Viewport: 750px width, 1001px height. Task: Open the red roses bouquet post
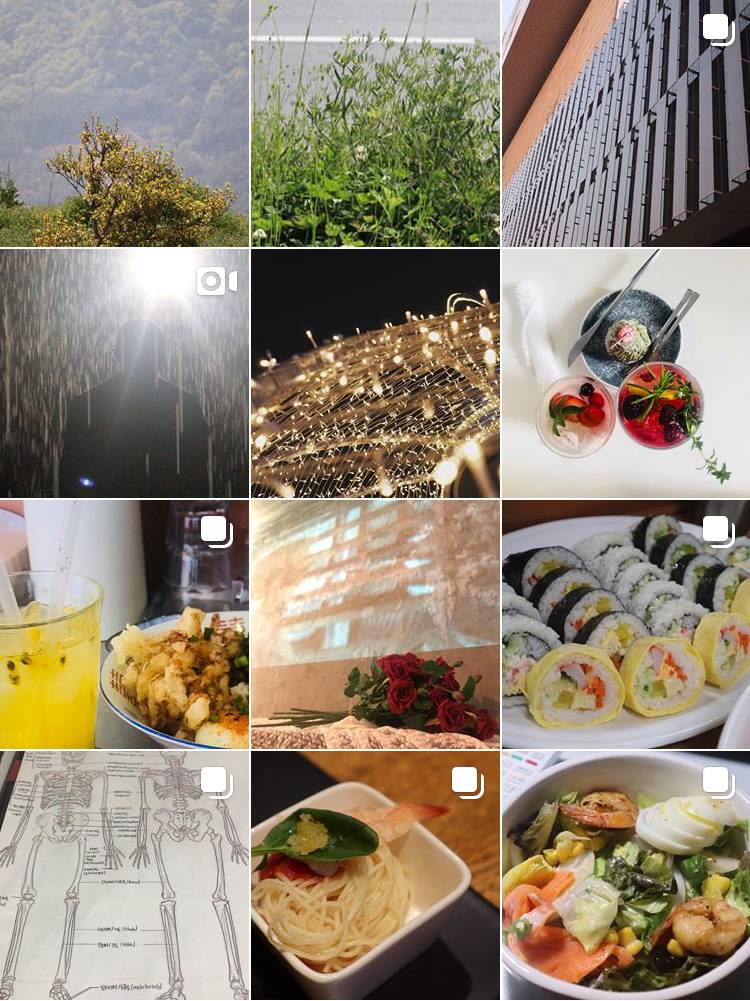pyautogui.click(x=375, y=624)
